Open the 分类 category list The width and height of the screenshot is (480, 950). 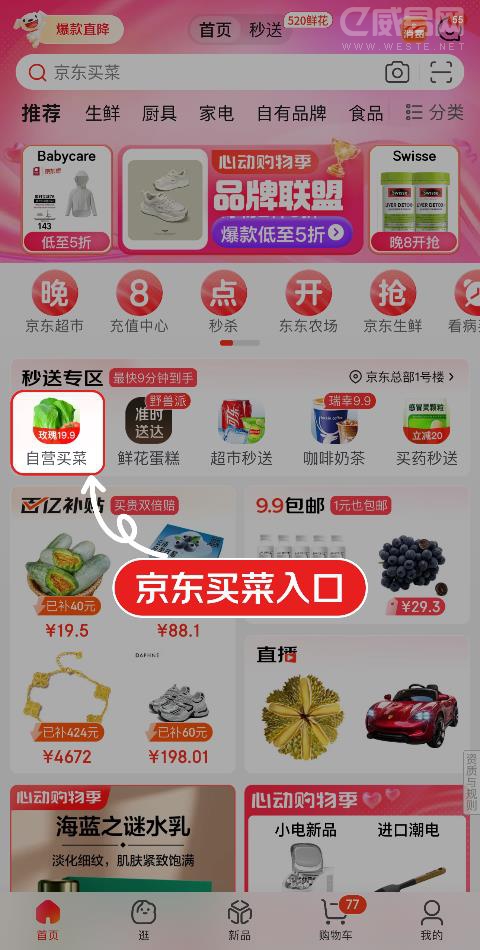(x=435, y=112)
